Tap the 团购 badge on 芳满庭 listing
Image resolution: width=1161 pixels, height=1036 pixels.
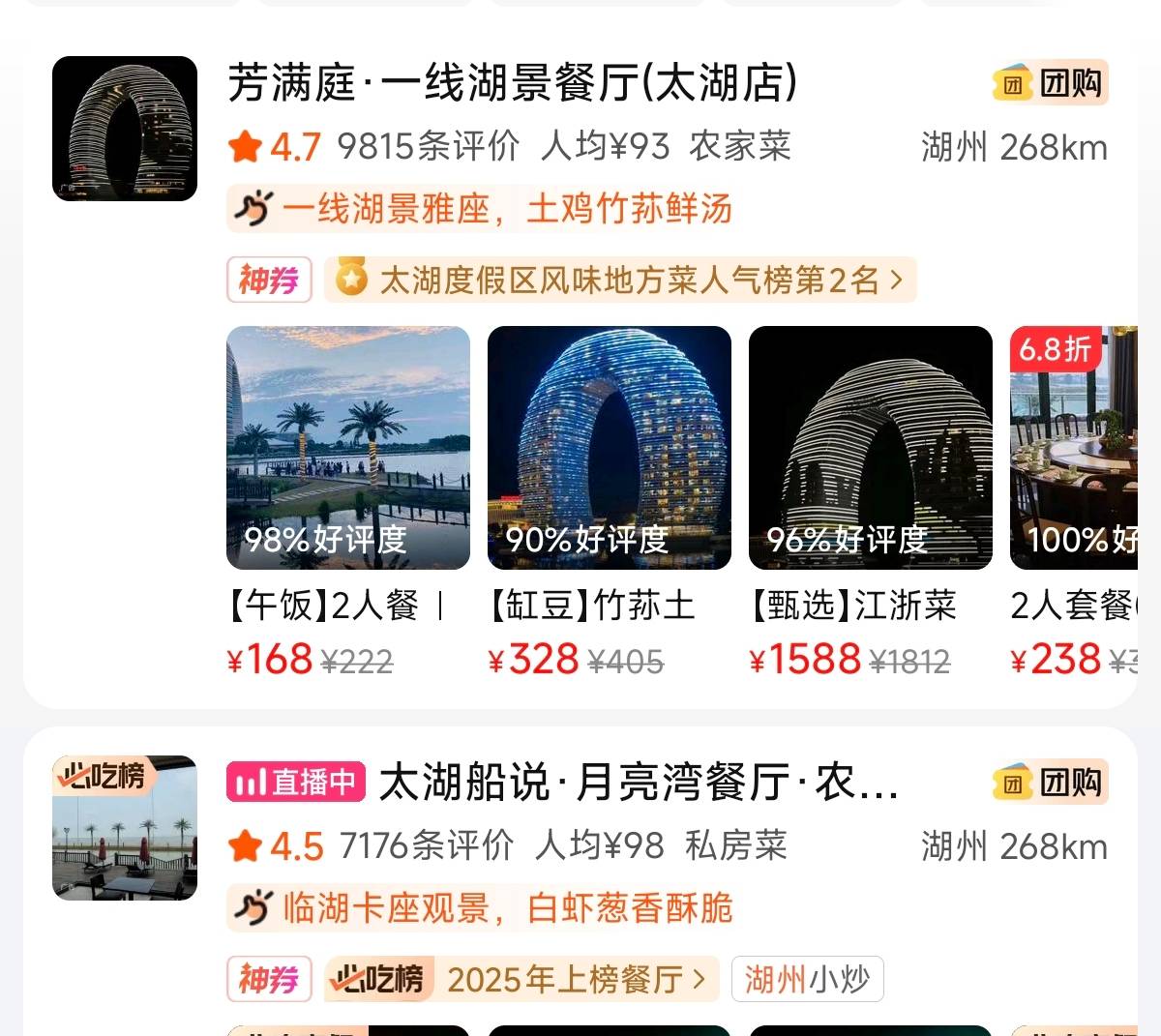(x=1050, y=83)
